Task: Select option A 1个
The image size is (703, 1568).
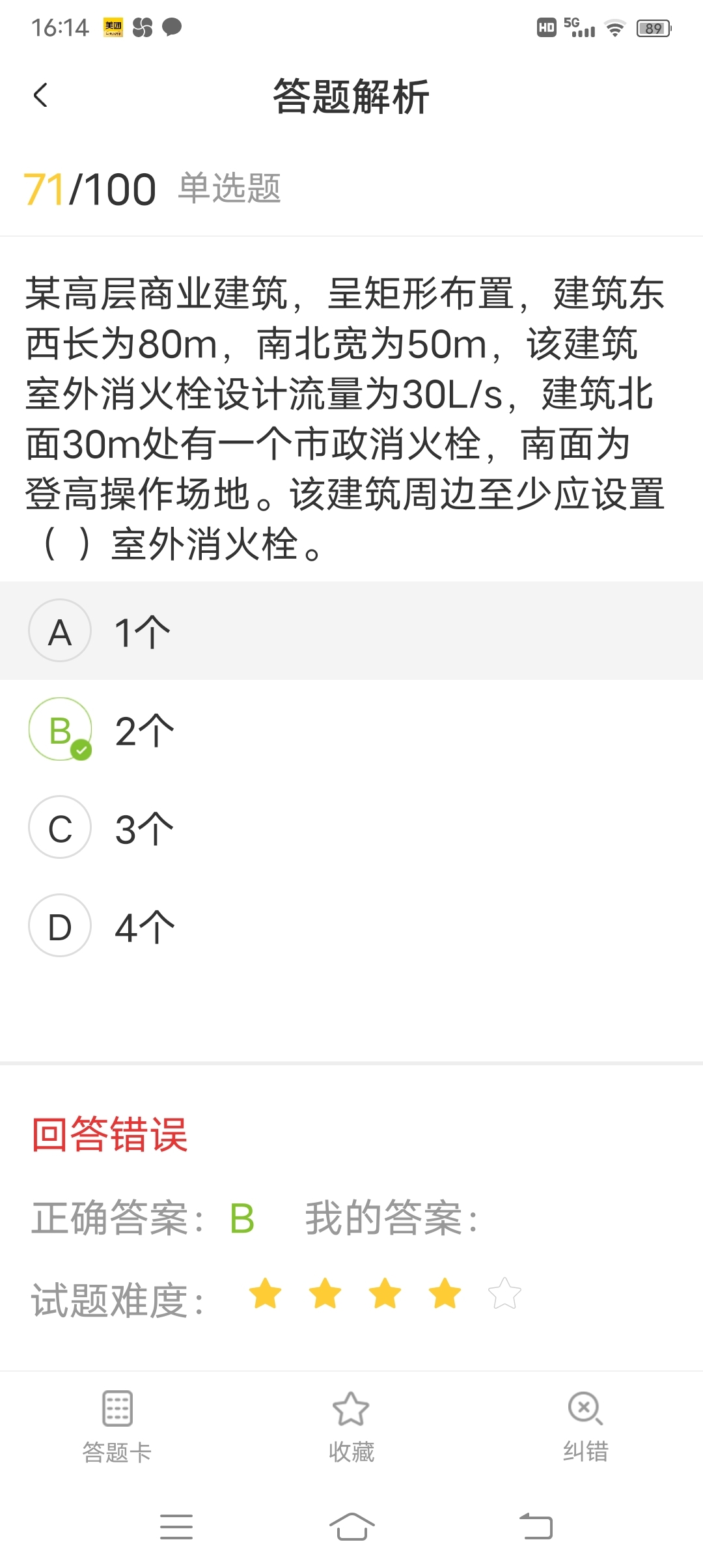Action: pos(351,631)
